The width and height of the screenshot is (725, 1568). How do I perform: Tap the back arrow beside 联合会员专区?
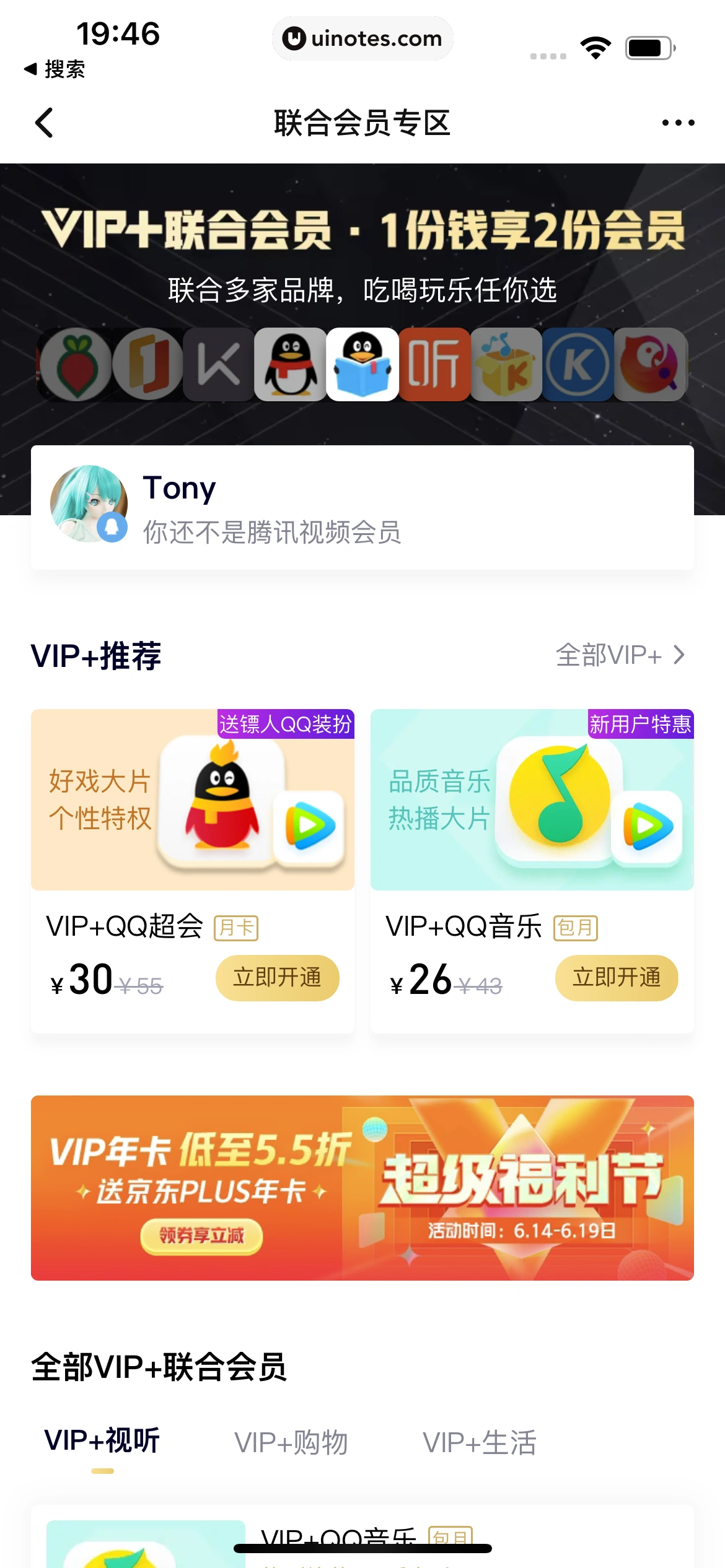(45, 123)
